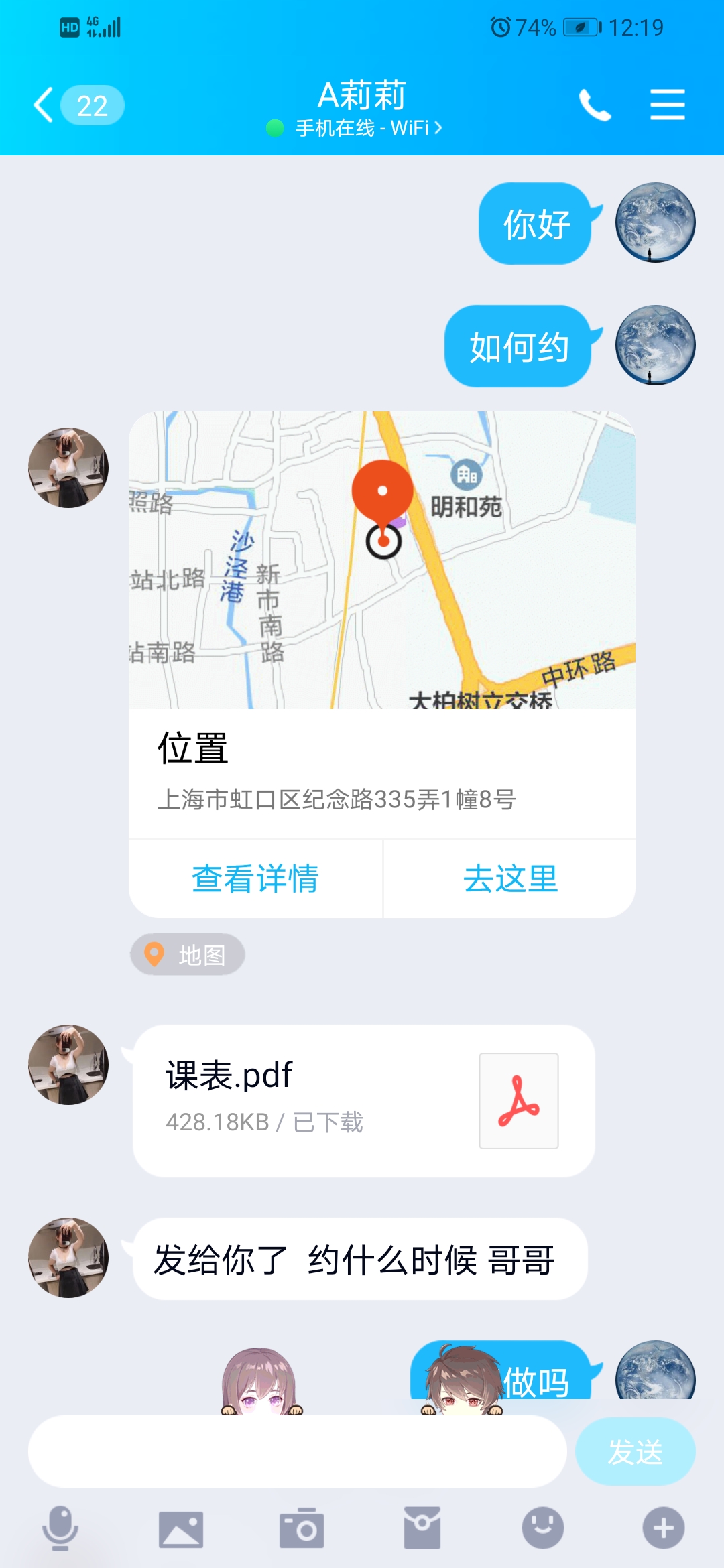Viewport: 724px width, 1568px height.
Task: Open the chat settings hamburger menu
Action: [x=668, y=104]
